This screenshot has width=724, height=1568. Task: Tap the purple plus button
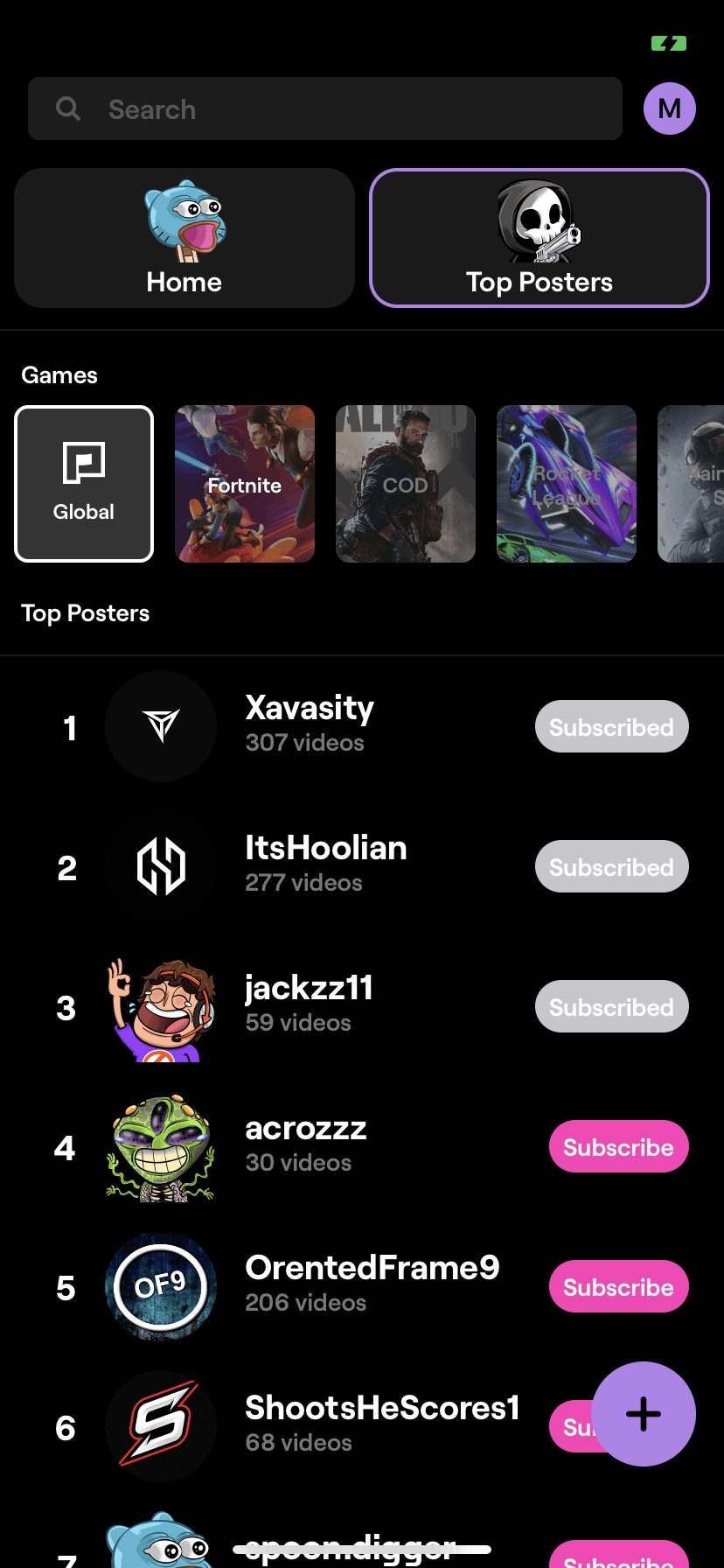coord(644,1414)
